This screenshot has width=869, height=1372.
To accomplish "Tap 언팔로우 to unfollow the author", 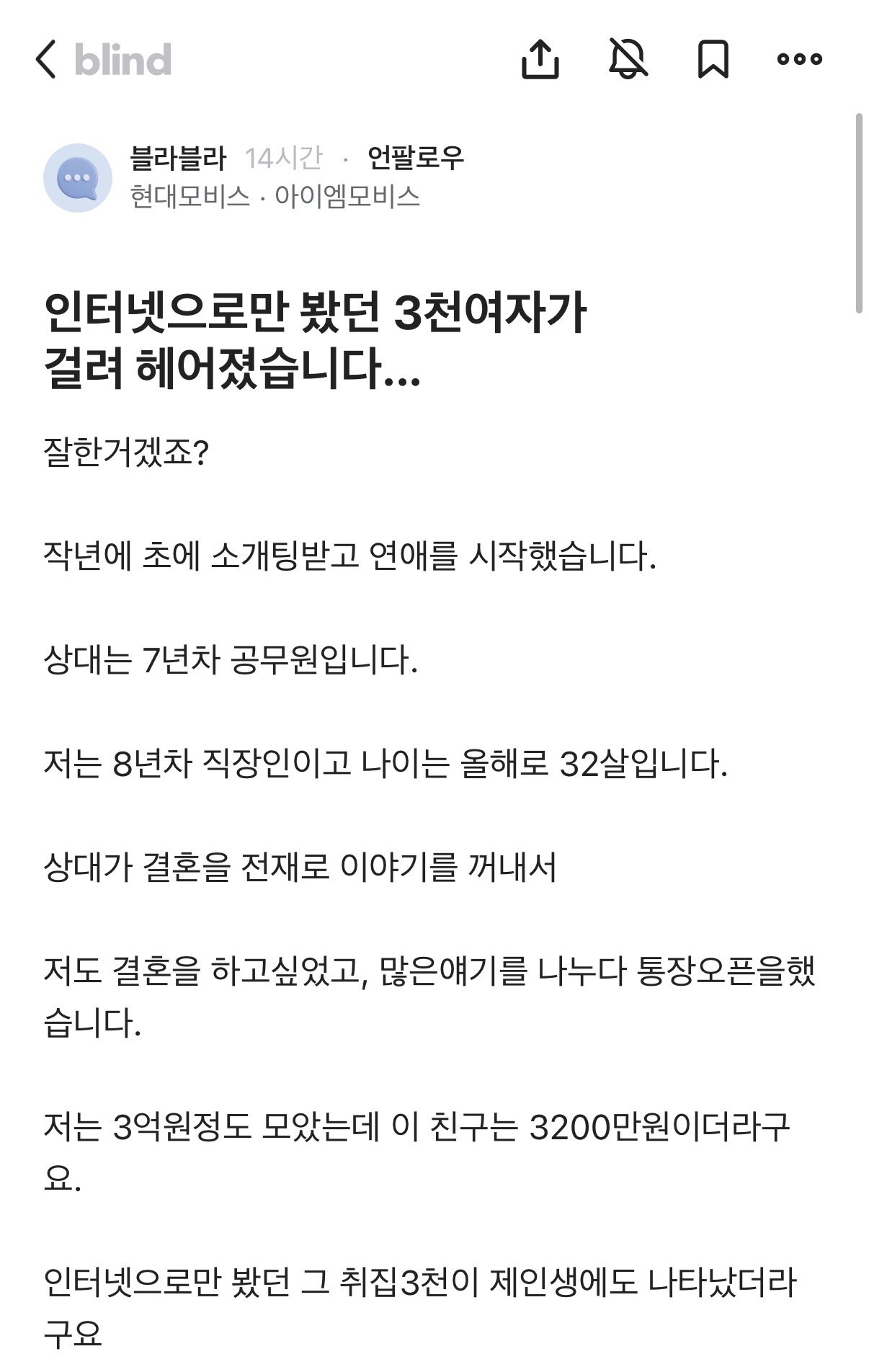I will [x=416, y=158].
